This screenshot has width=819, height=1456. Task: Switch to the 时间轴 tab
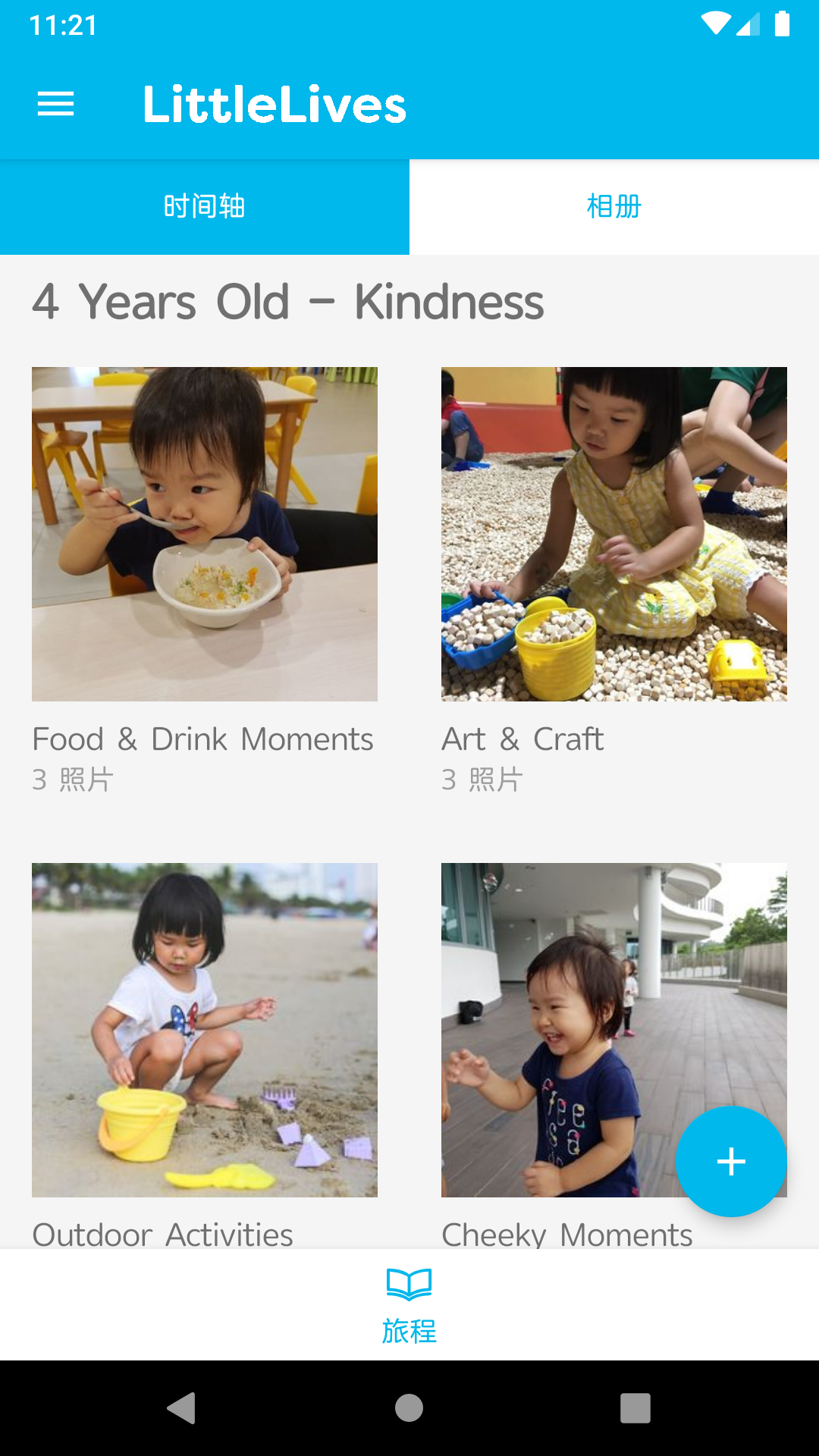tap(205, 206)
